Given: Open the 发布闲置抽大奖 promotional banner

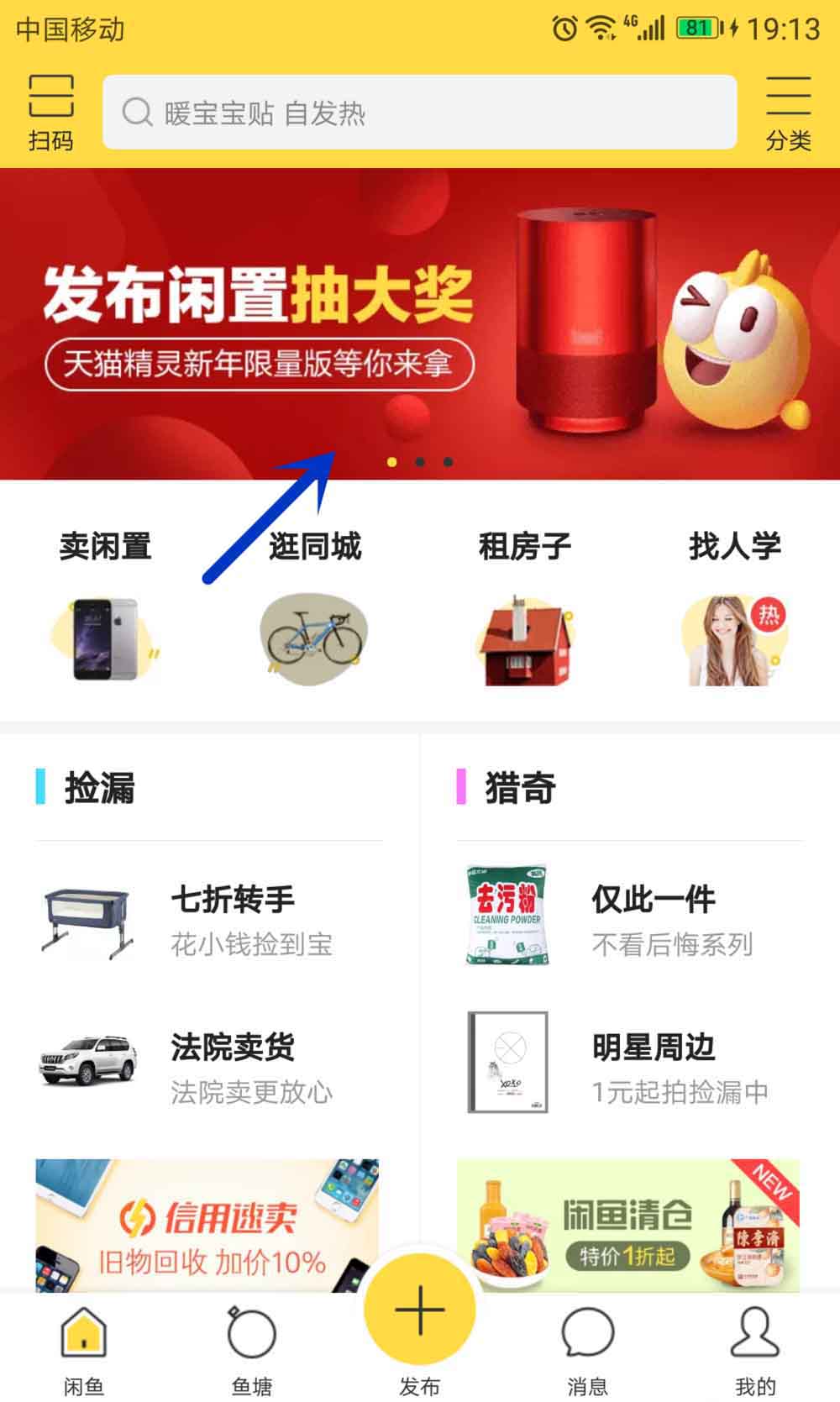Looking at the screenshot, I should (x=420, y=323).
